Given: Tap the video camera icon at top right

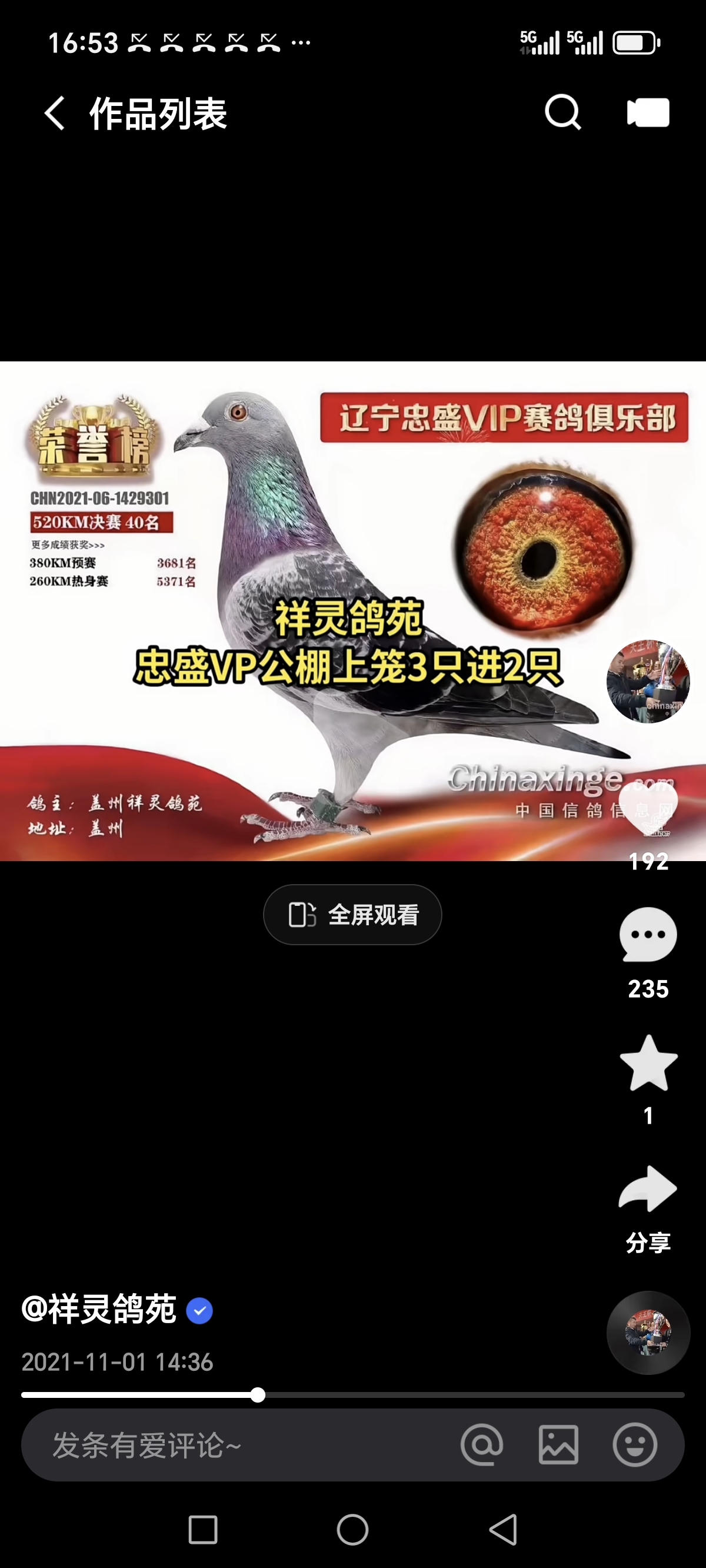Looking at the screenshot, I should (x=648, y=112).
